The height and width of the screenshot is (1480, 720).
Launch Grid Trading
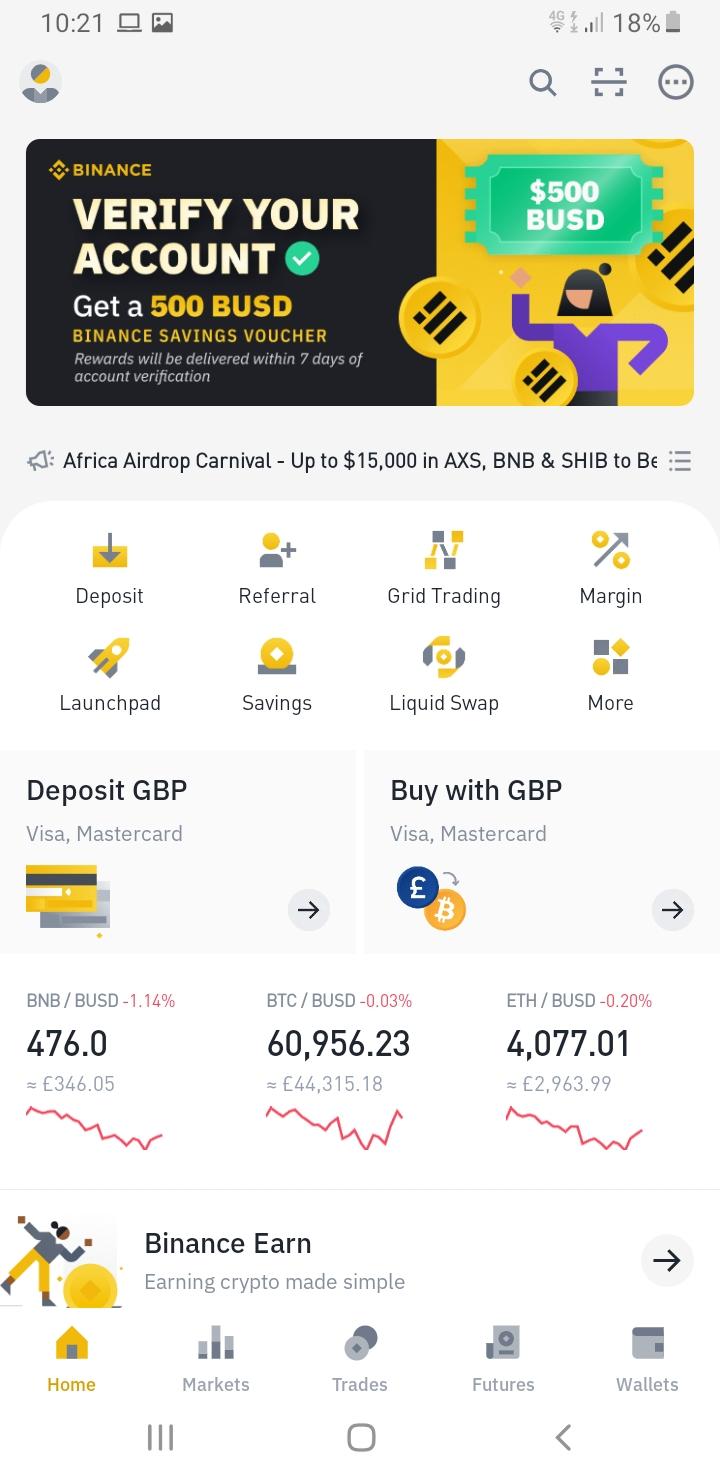(444, 569)
